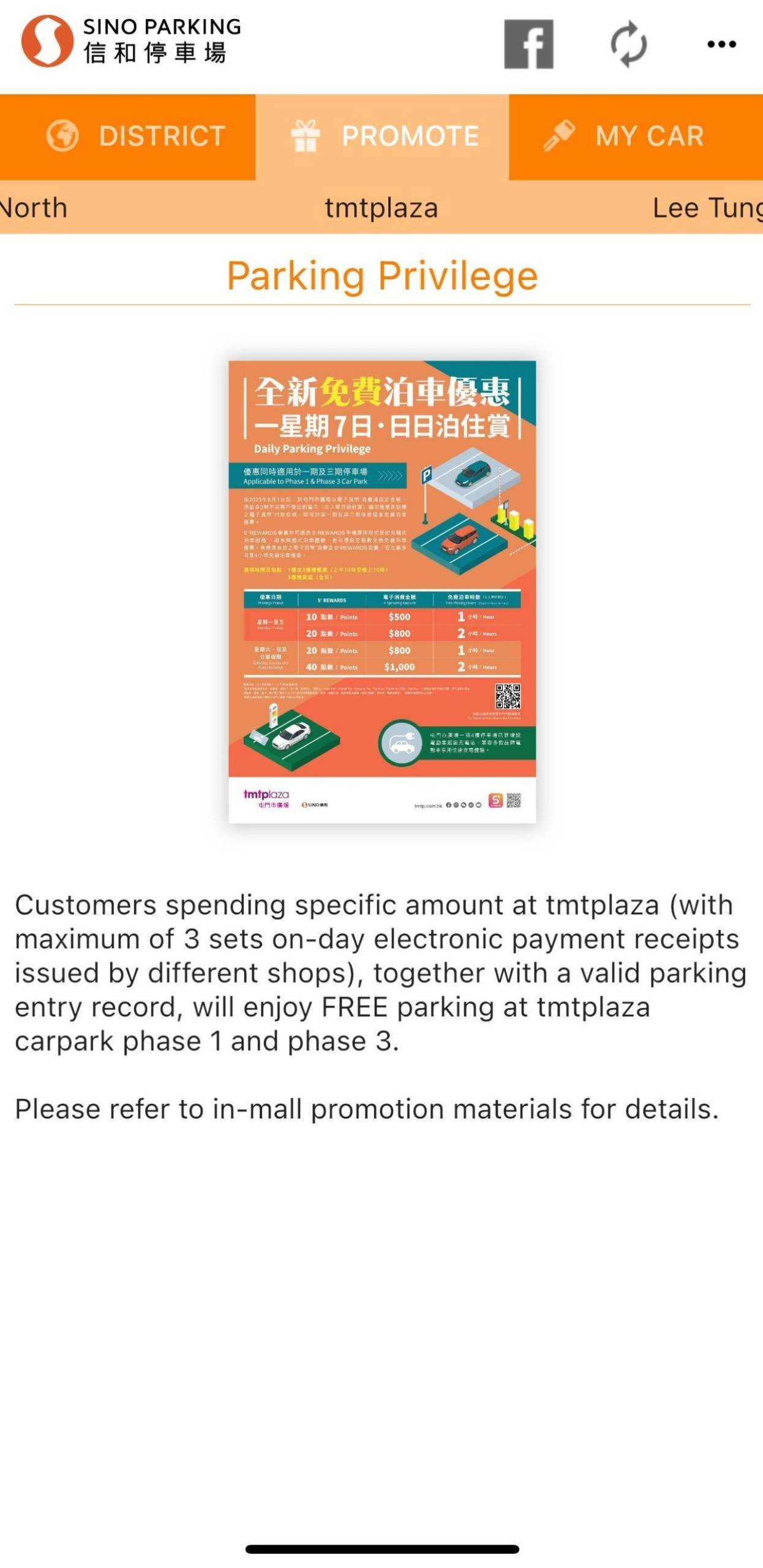763x1568 pixels.
Task: Open the three-dot overflow menu
Action: click(721, 44)
